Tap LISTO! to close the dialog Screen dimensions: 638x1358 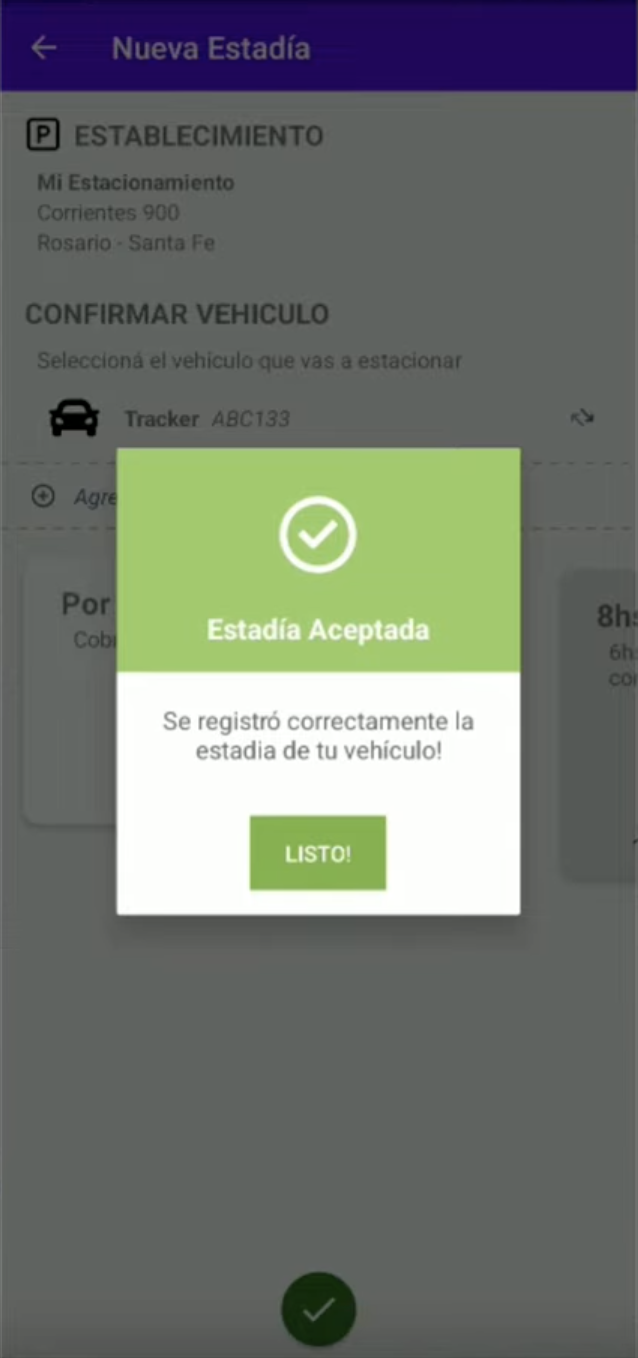coord(318,853)
